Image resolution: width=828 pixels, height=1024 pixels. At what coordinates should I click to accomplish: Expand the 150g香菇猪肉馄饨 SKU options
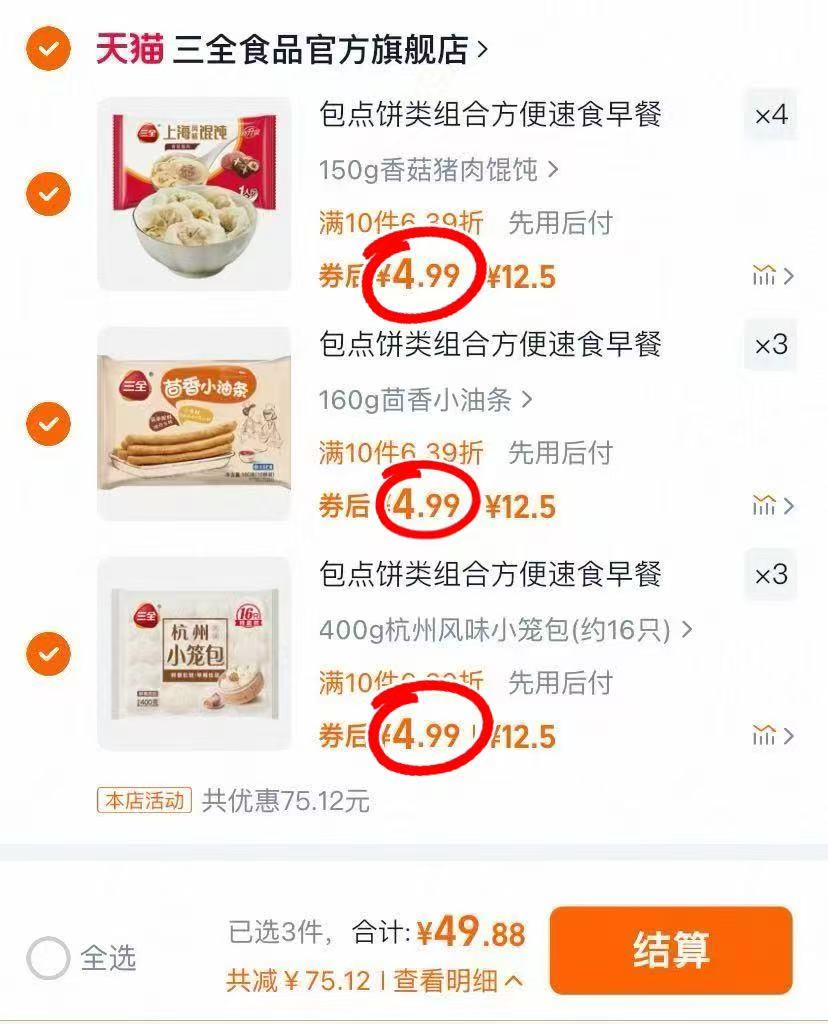point(430,169)
